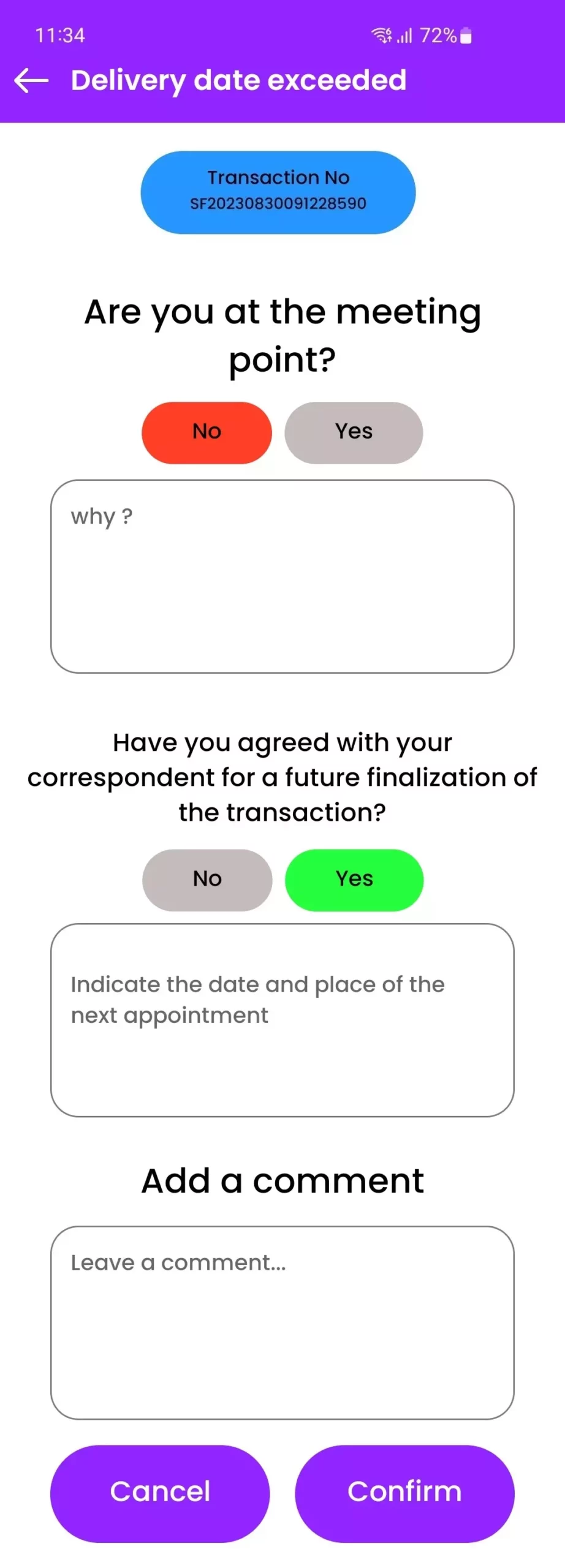The image size is (565, 1568).
Task: Tap the 'Leave a comment...' field
Action: pyautogui.click(x=282, y=1322)
